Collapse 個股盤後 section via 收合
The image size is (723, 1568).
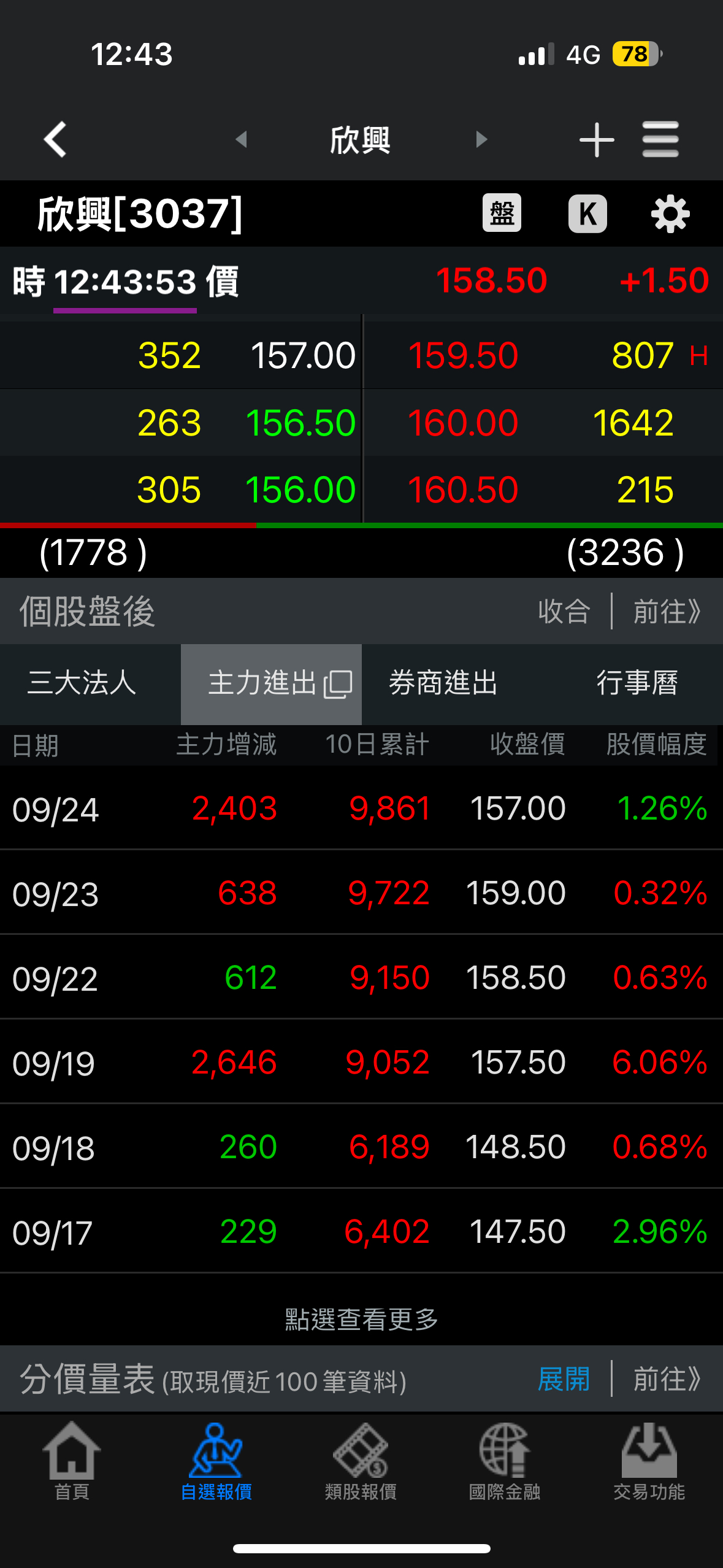564,611
